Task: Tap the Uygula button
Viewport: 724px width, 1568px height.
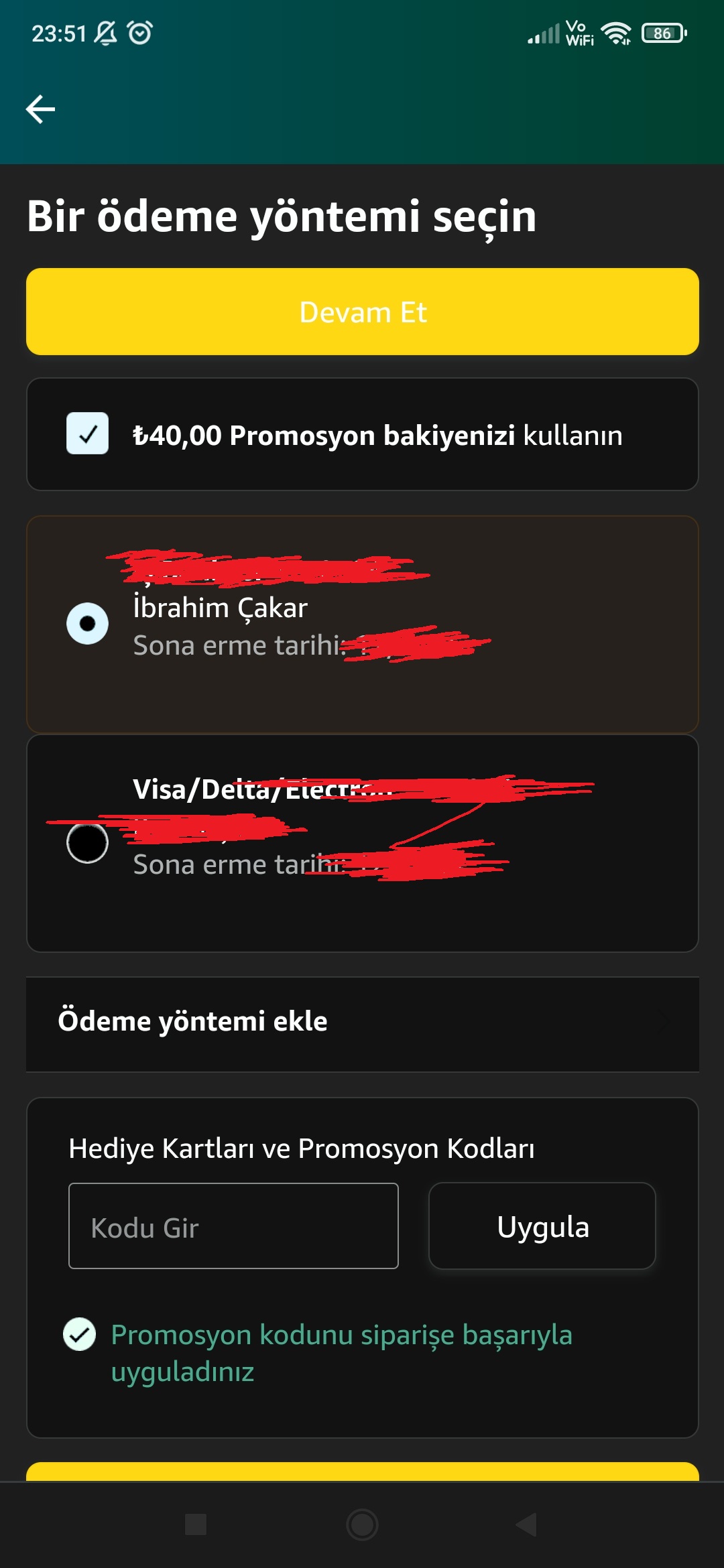Action: coord(542,1226)
